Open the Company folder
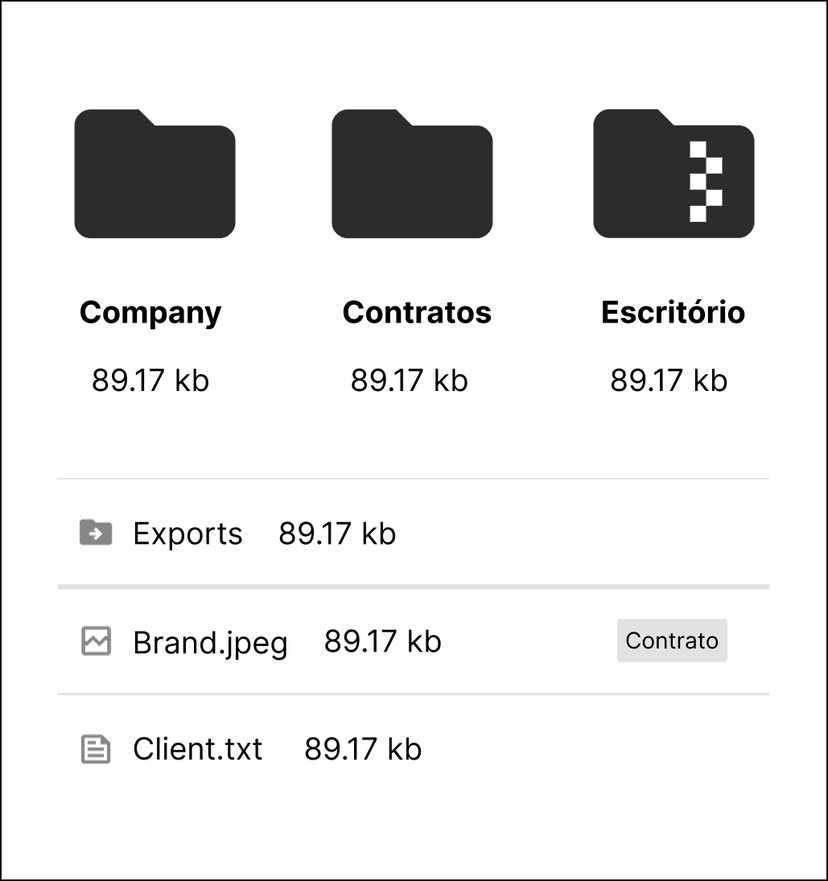This screenshot has width=828, height=881. (x=154, y=175)
